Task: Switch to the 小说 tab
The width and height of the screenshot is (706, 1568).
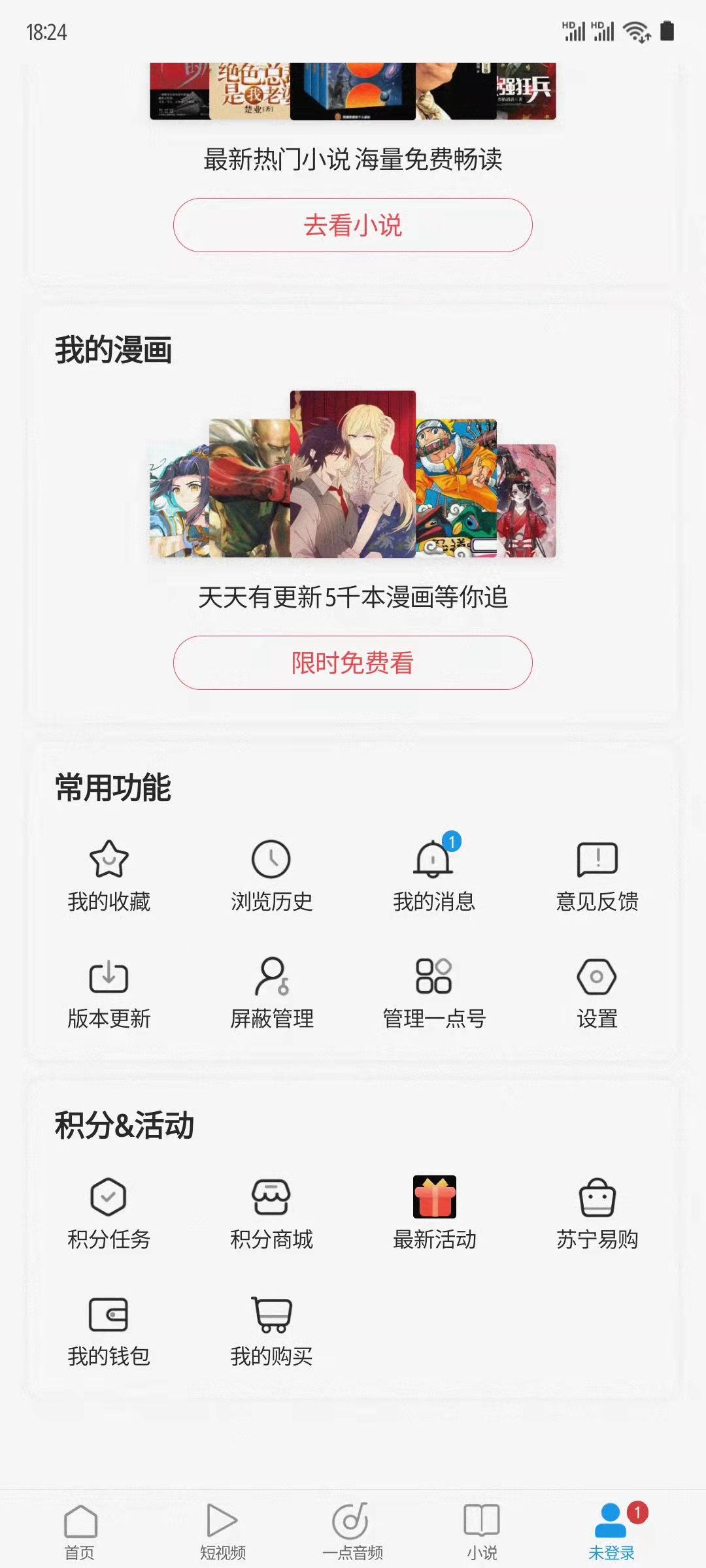Action: point(482,1532)
